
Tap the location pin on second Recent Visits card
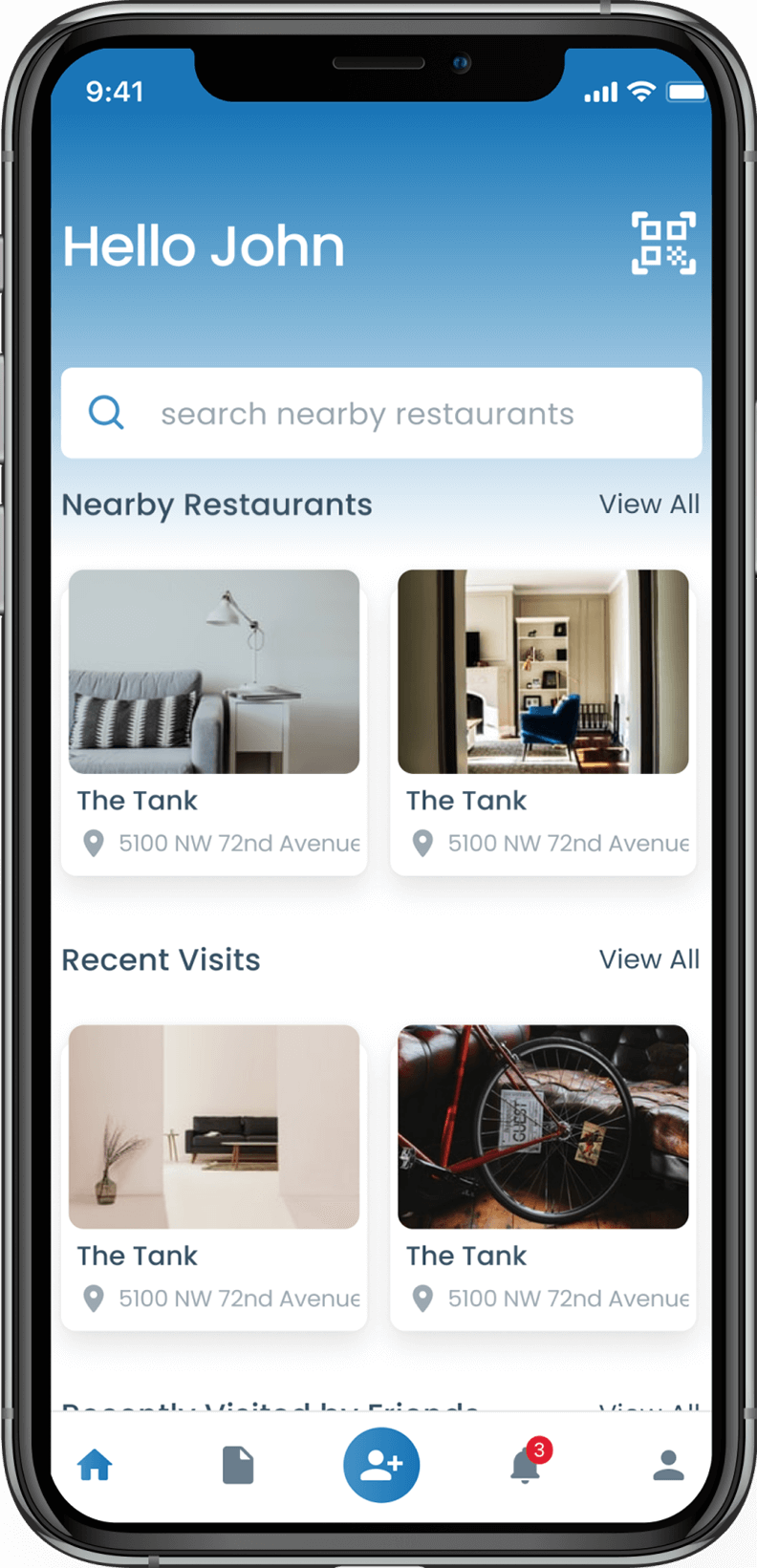click(422, 1298)
